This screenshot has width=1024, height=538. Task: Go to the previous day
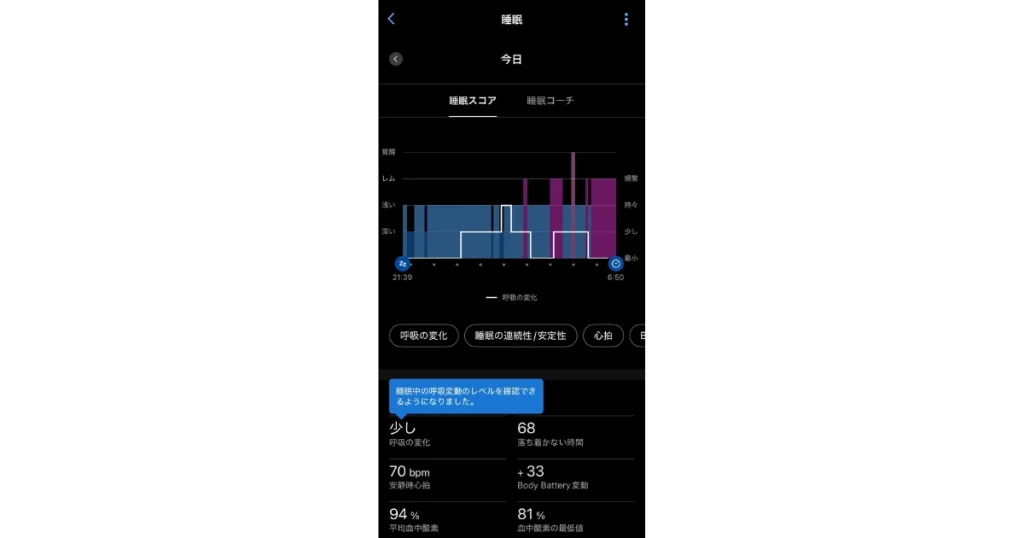[396, 59]
